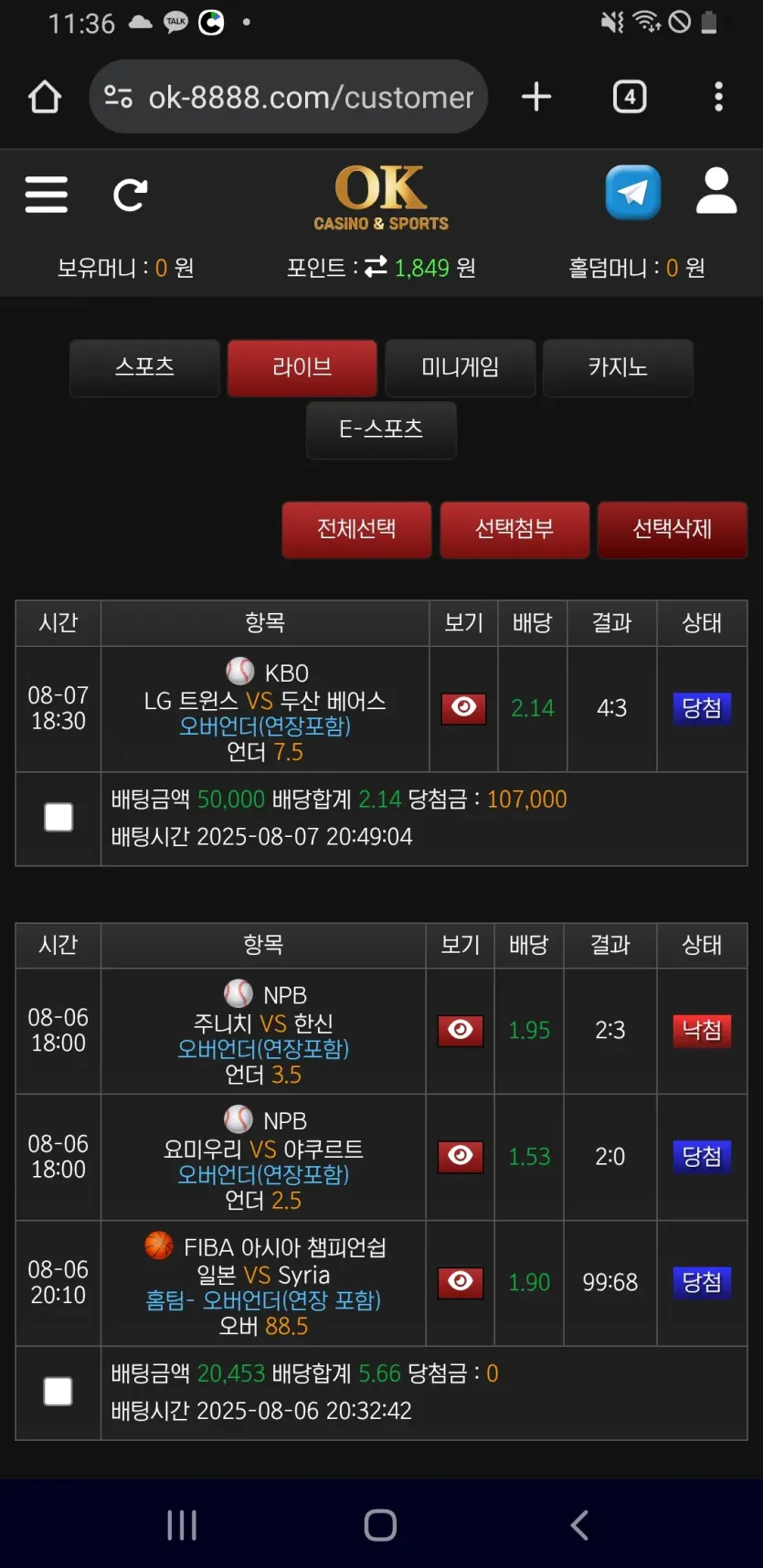Tap the refresh icon in the header
This screenshot has width=763, height=1568.
click(x=130, y=194)
